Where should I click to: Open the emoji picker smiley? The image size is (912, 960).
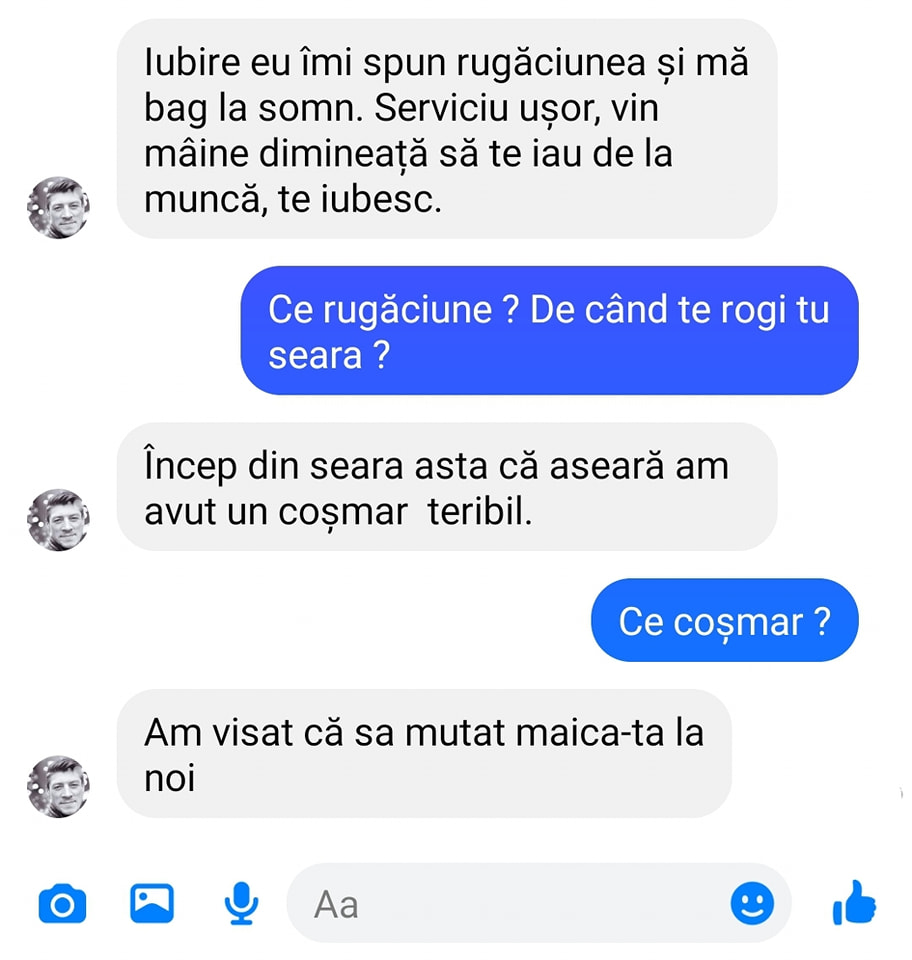coord(752,904)
